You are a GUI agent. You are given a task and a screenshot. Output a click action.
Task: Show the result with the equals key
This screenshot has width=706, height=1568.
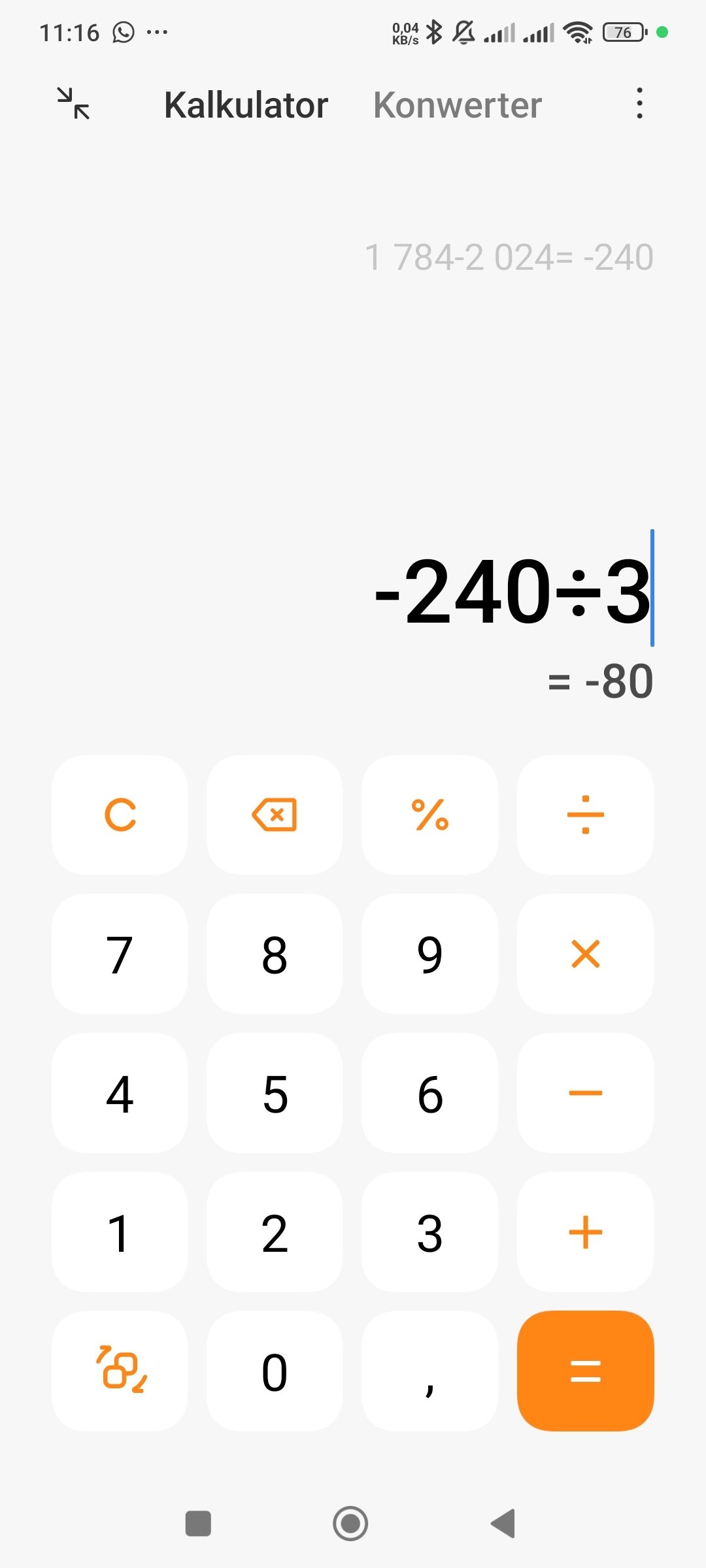pyautogui.click(x=585, y=1371)
